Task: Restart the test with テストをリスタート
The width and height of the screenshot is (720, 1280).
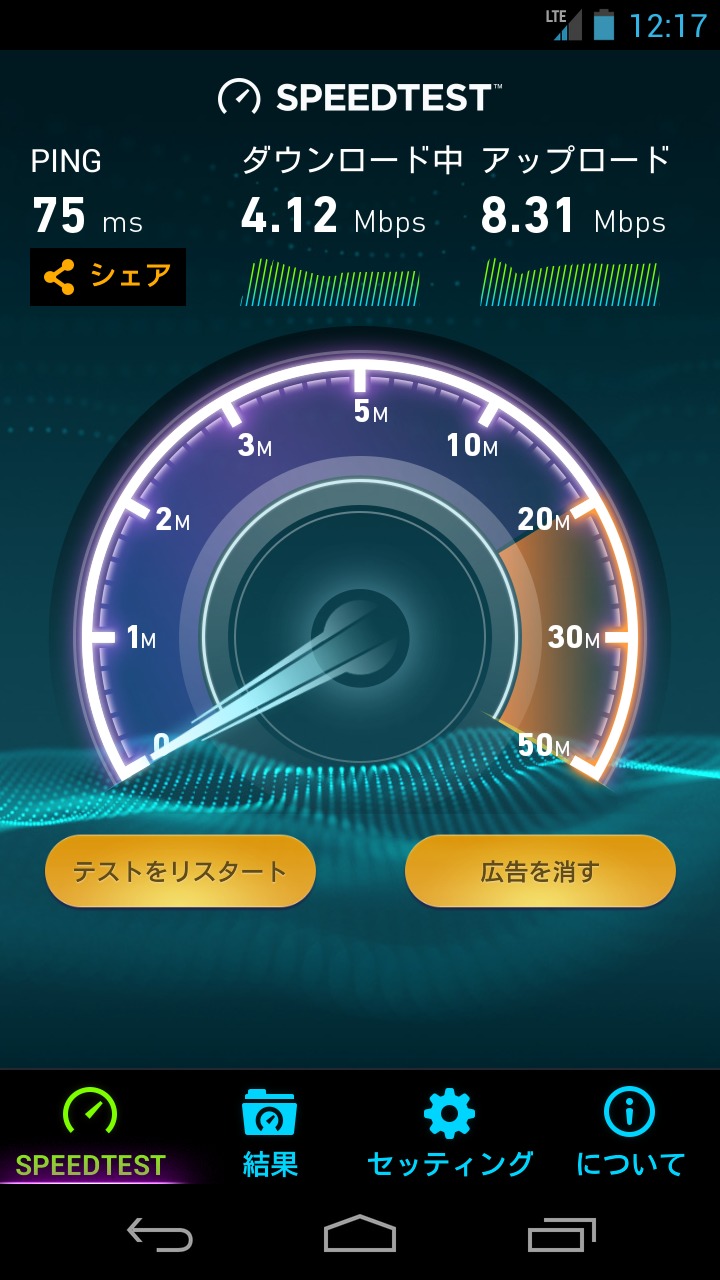Action: (x=180, y=871)
